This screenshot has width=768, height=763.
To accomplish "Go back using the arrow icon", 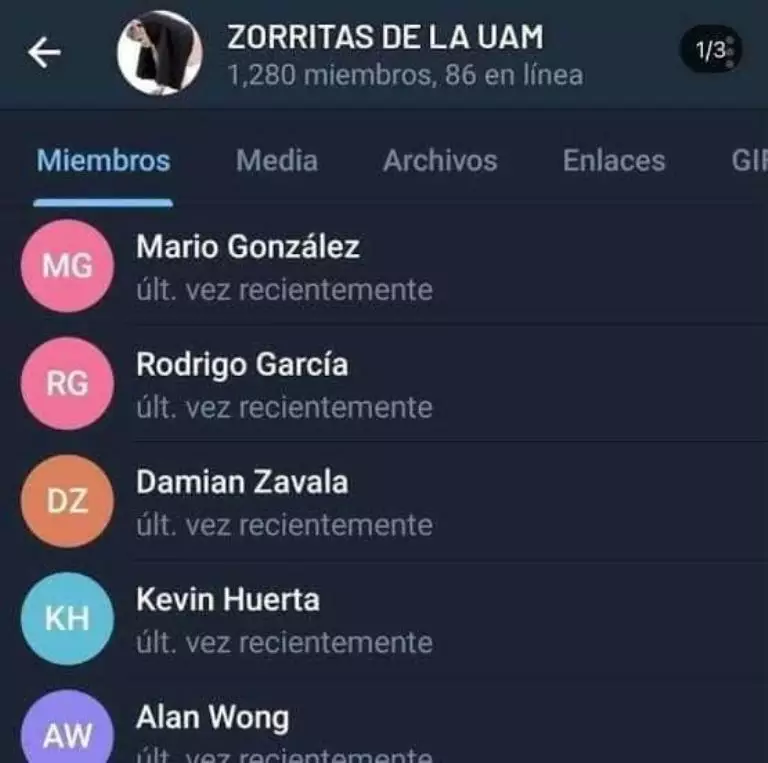I will coord(45,53).
